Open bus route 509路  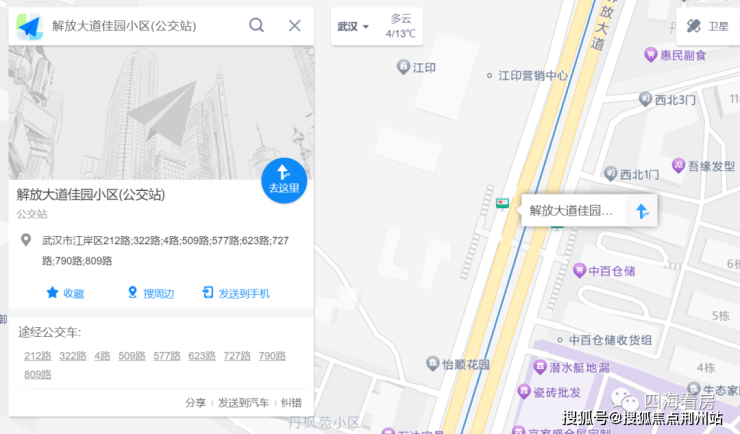132,356
